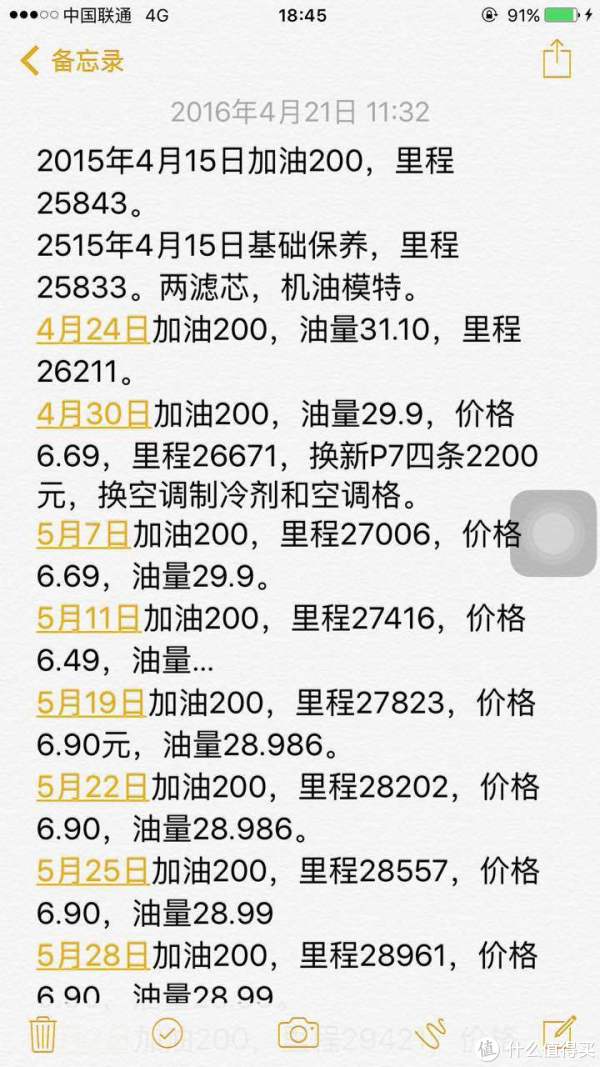Open the underlined 5月19日 date

[x=91, y=702]
